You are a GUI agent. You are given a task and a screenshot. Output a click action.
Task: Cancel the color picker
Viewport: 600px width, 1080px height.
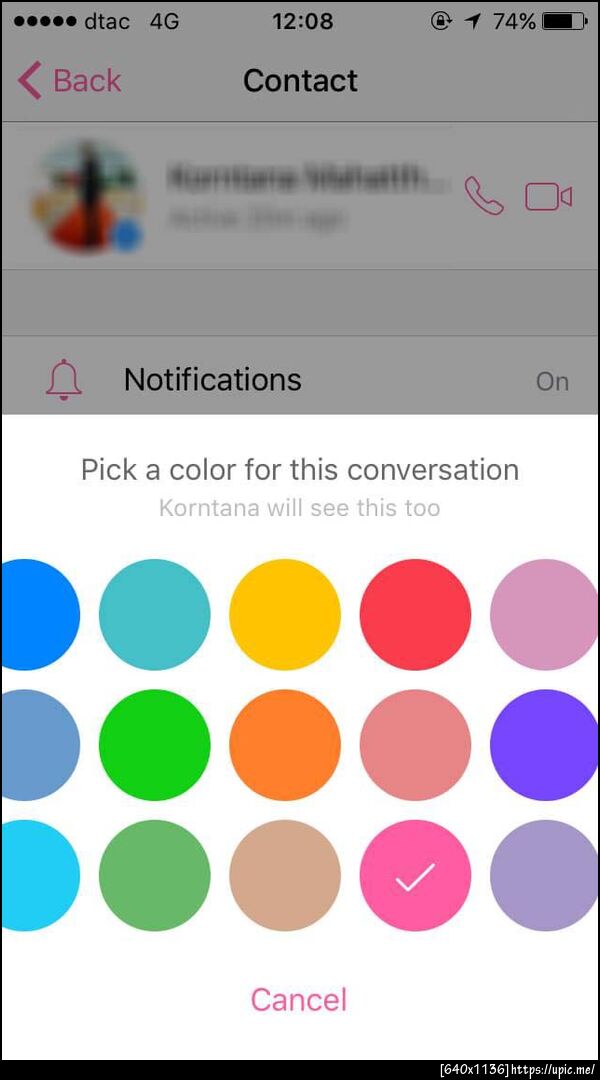[x=299, y=999]
